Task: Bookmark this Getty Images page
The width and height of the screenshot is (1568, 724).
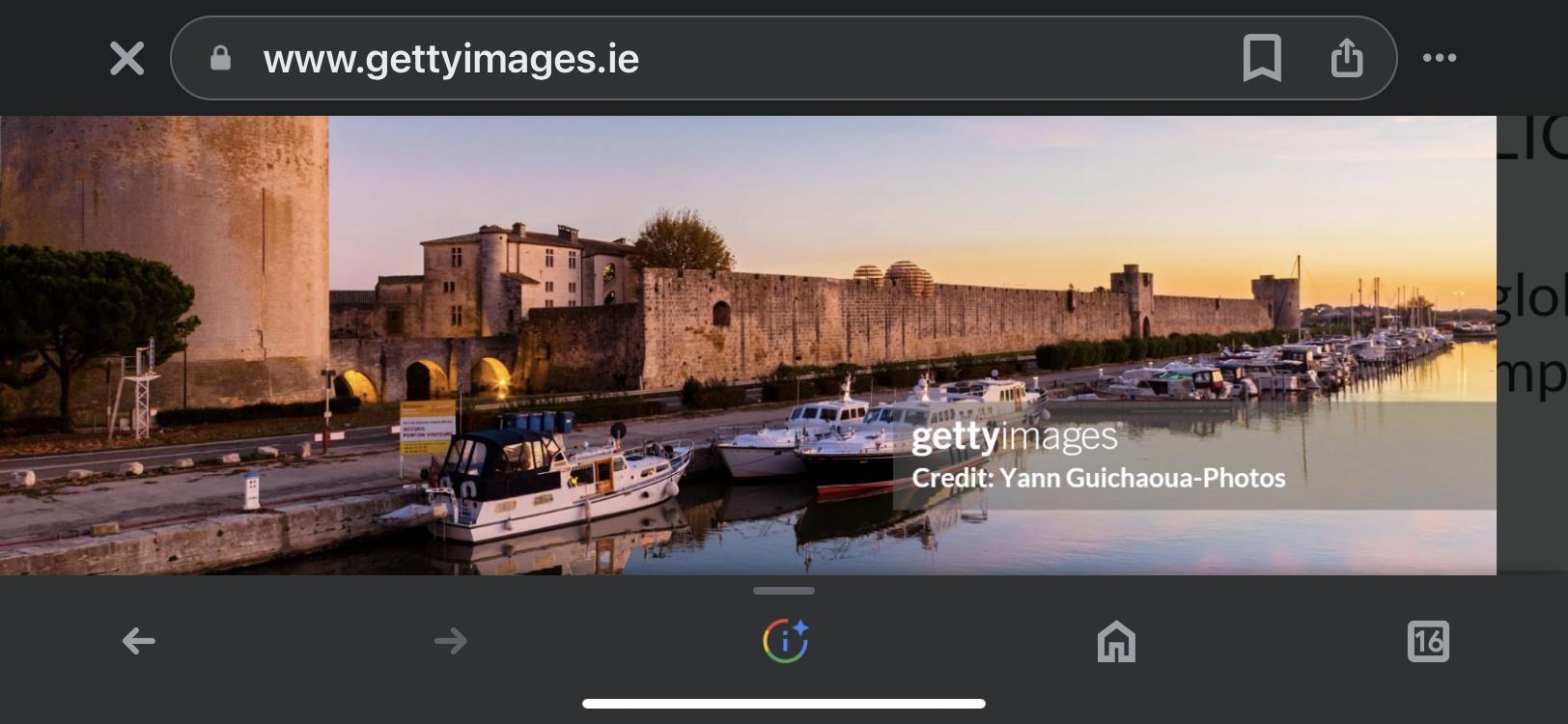Action: click(x=1262, y=58)
